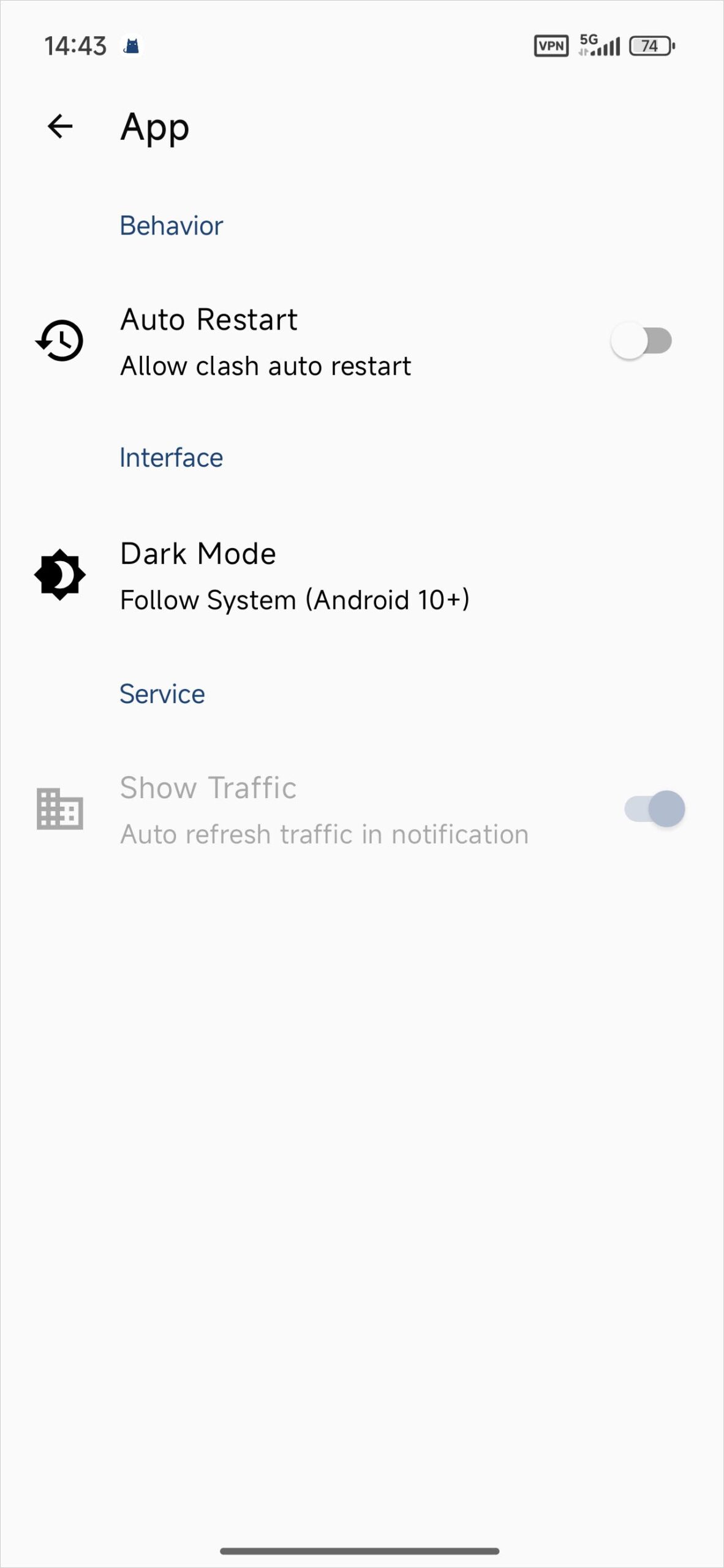This screenshot has height=1568, width=724.
Task: Tap the battery indicator showing 74
Action: coord(649,45)
